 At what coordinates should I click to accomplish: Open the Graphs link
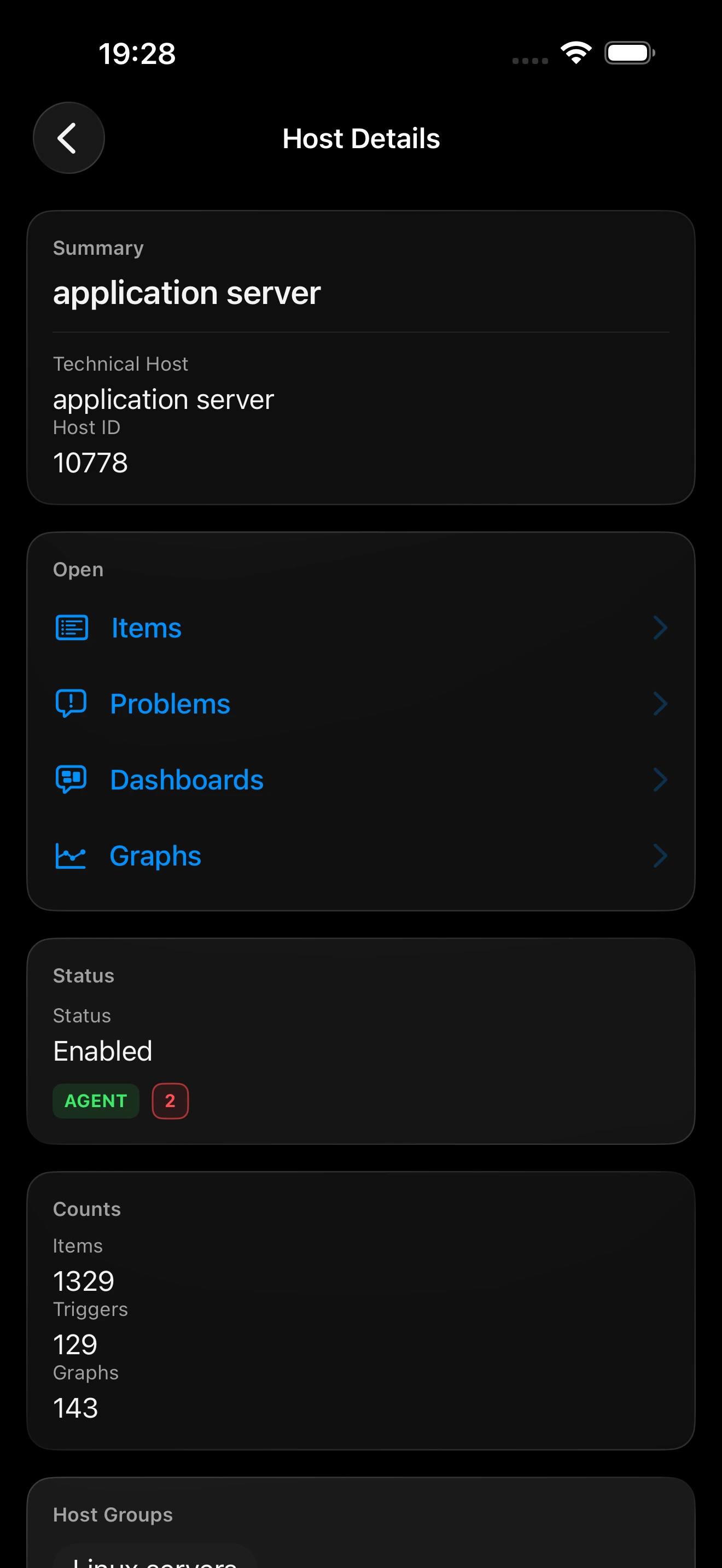coord(155,855)
